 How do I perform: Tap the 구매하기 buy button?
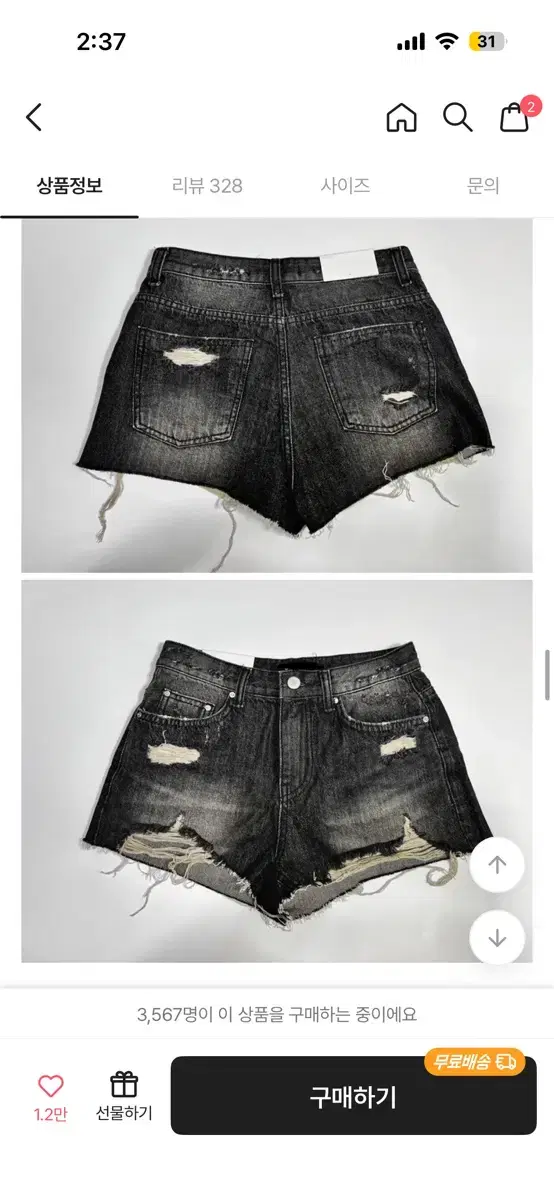tap(353, 1096)
